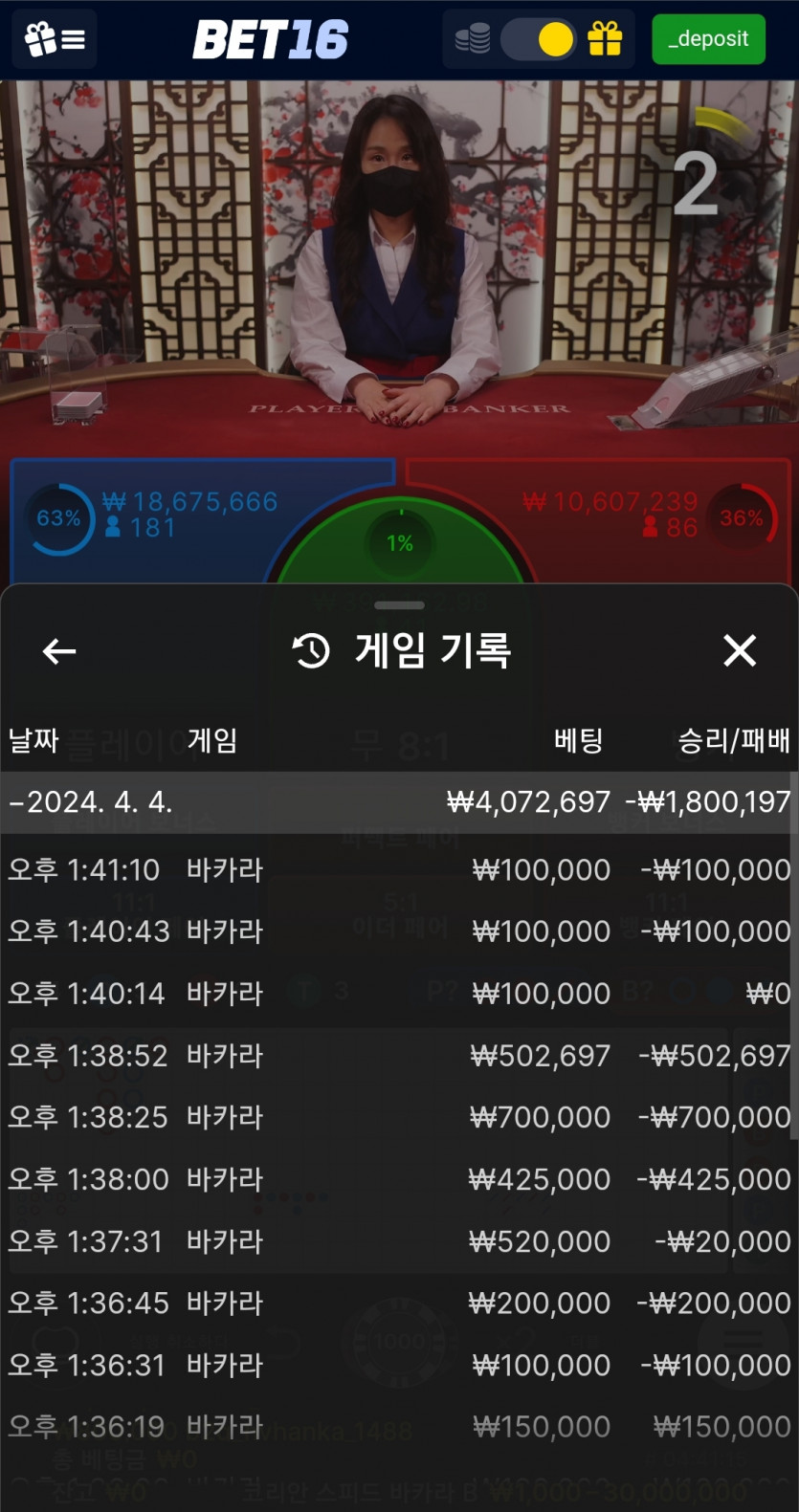The height and width of the screenshot is (1512, 799).
Task: Select the 1:38:25 bet of ₩700,000
Action: click(x=399, y=1116)
